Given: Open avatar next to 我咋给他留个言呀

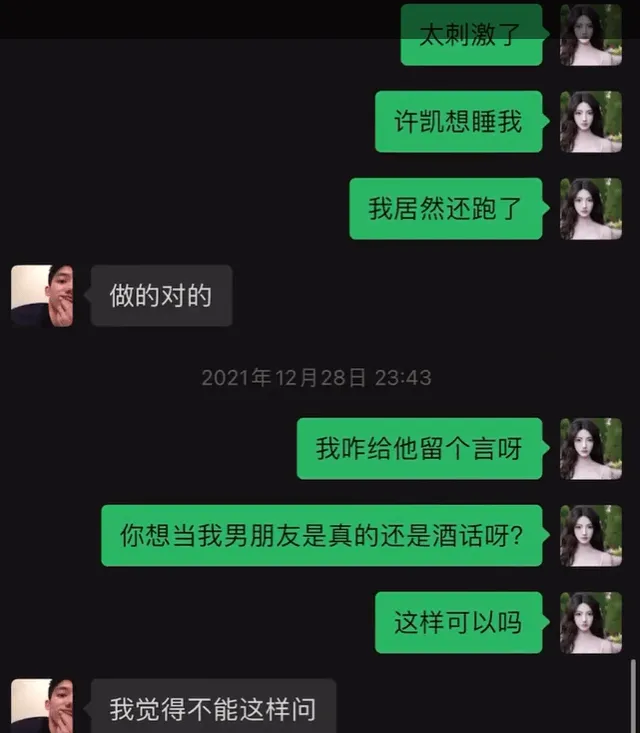Looking at the screenshot, I should coord(591,449).
